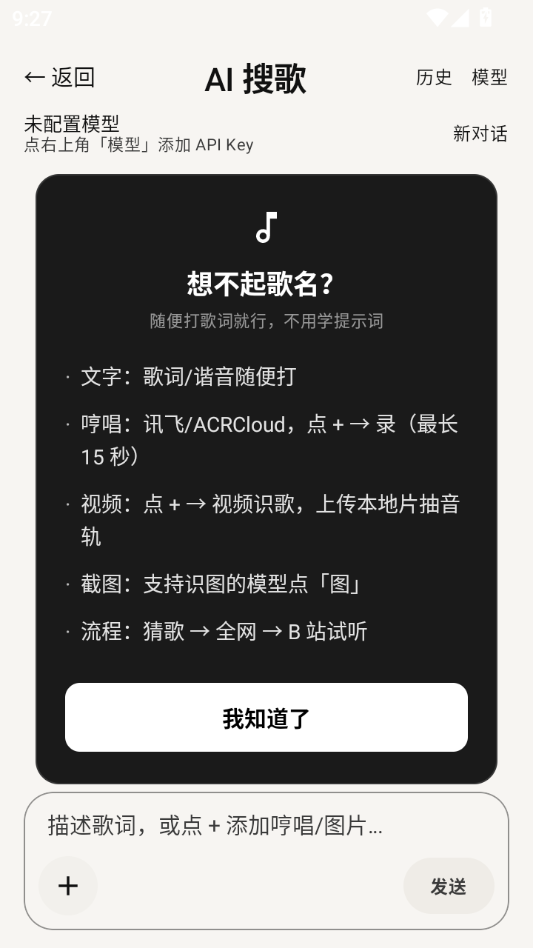Dismiss the tips card with 我知道了
Screen dimensions: 533x948
pos(266,718)
